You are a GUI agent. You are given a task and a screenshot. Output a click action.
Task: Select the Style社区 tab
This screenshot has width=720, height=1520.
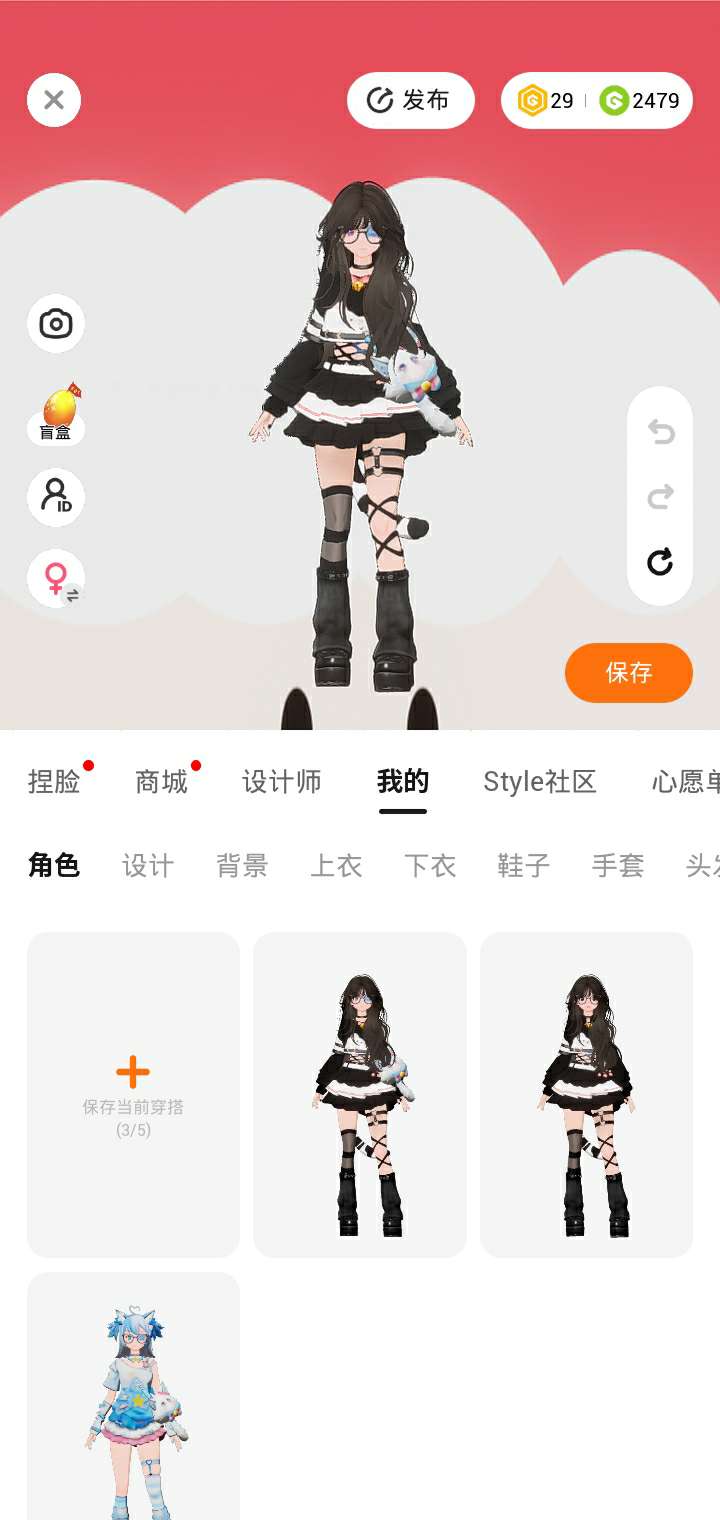click(539, 781)
